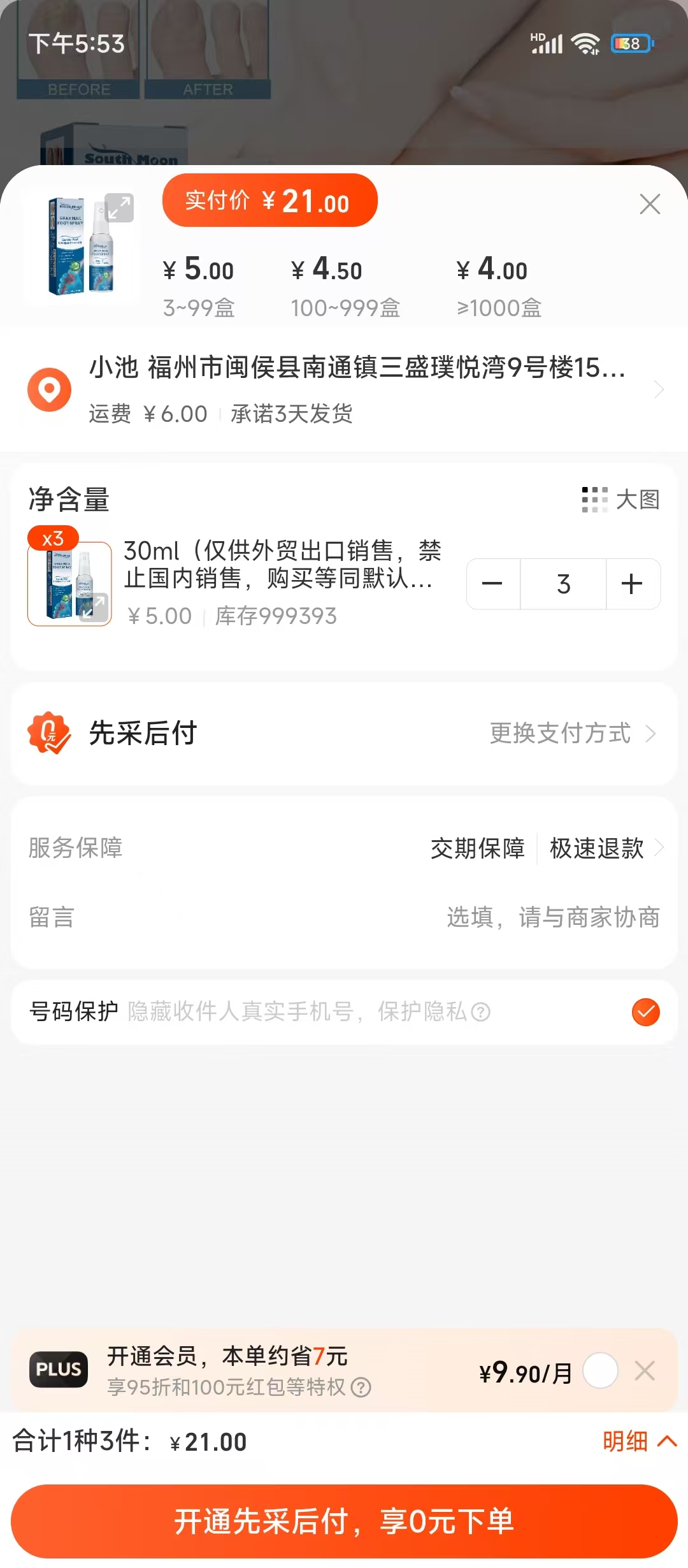Uncheck the 号码保护 option
This screenshot has width=688, height=1568.
(x=645, y=1012)
